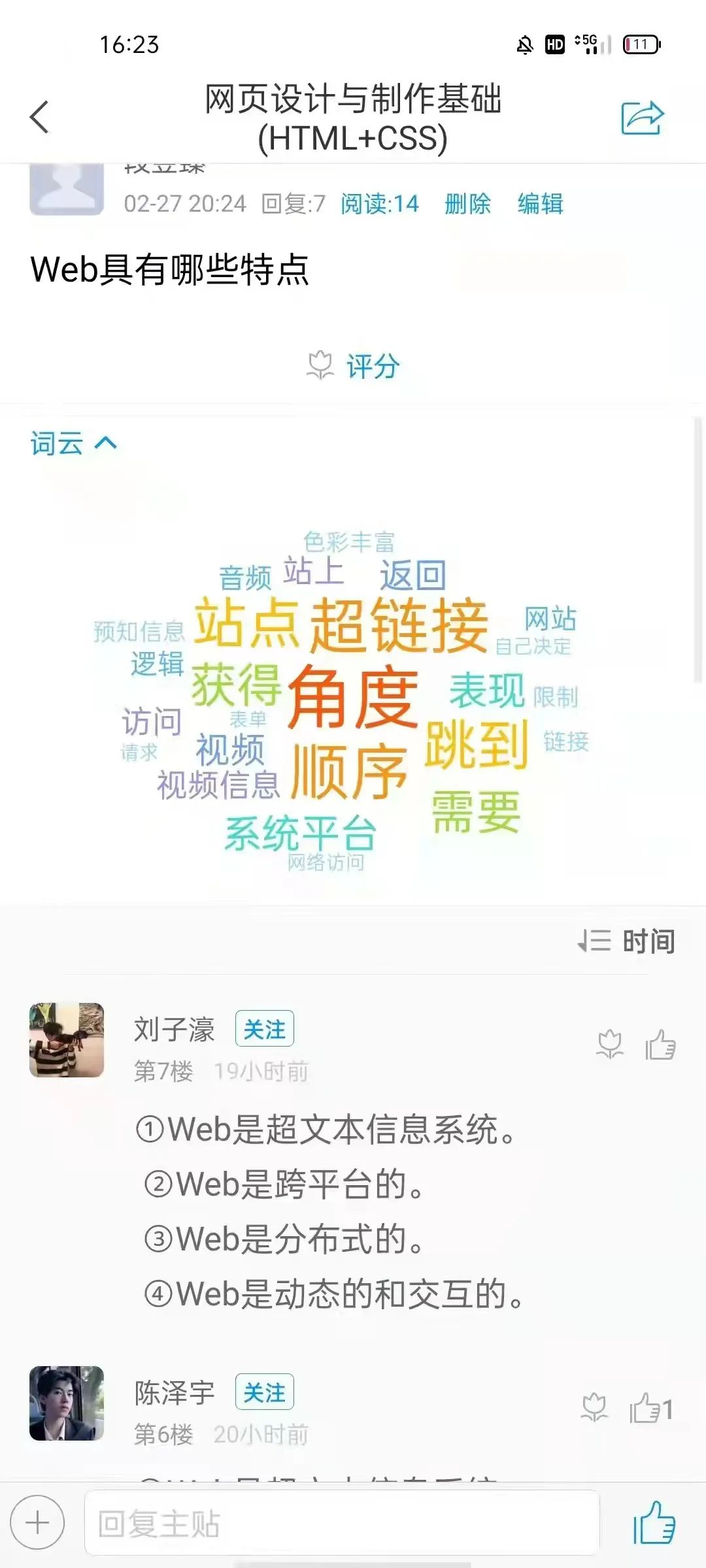The image size is (706, 1568).
Task: Like the main post
Action: [x=654, y=1523]
